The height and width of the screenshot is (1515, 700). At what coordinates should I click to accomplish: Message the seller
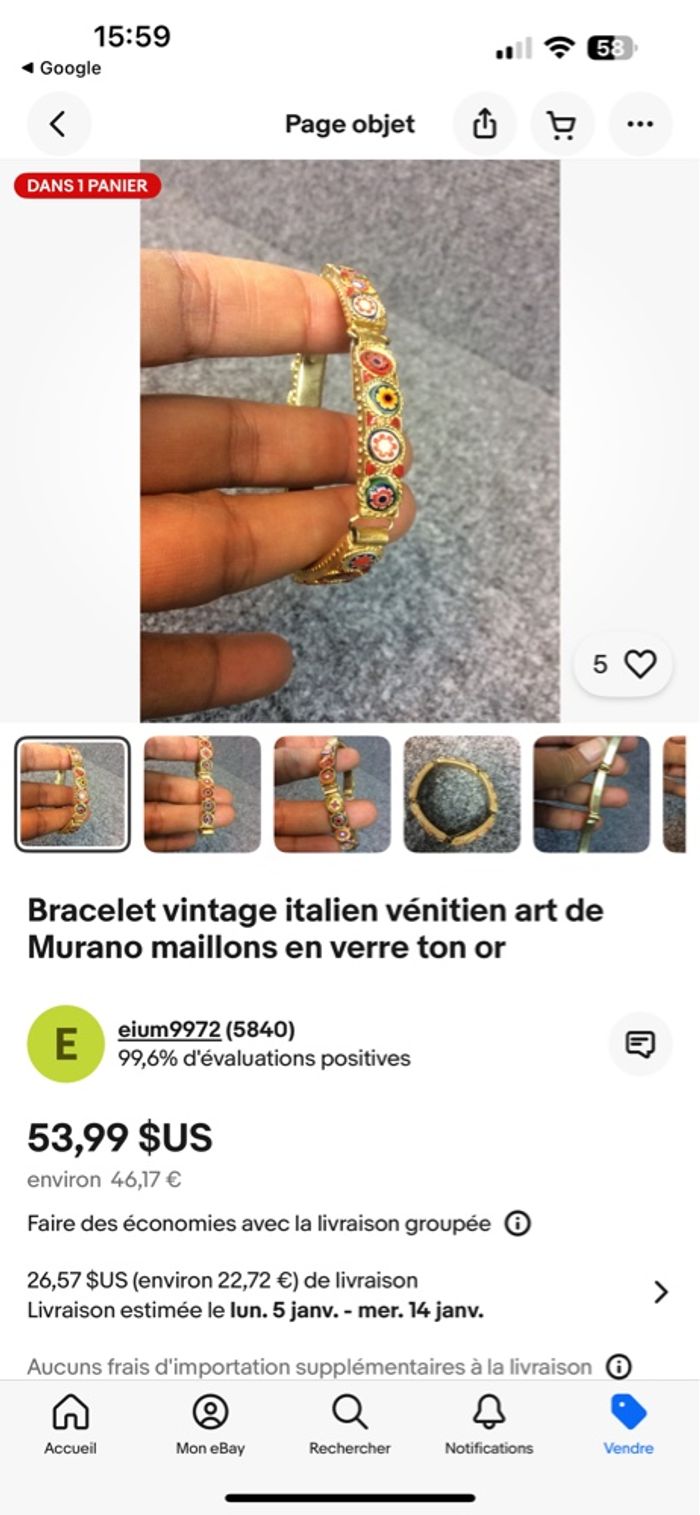pyautogui.click(x=639, y=1044)
